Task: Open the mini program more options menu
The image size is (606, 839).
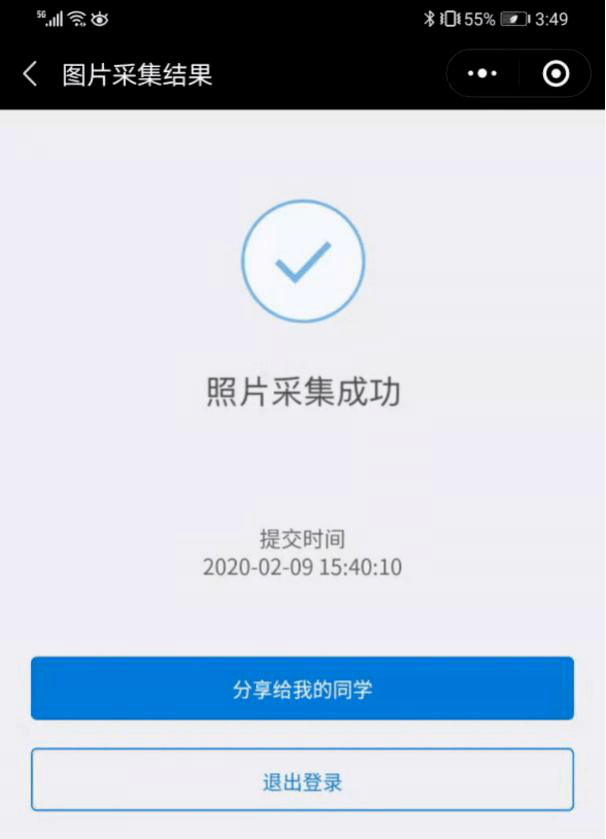Action: pyautogui.click(x=482, y=74)
